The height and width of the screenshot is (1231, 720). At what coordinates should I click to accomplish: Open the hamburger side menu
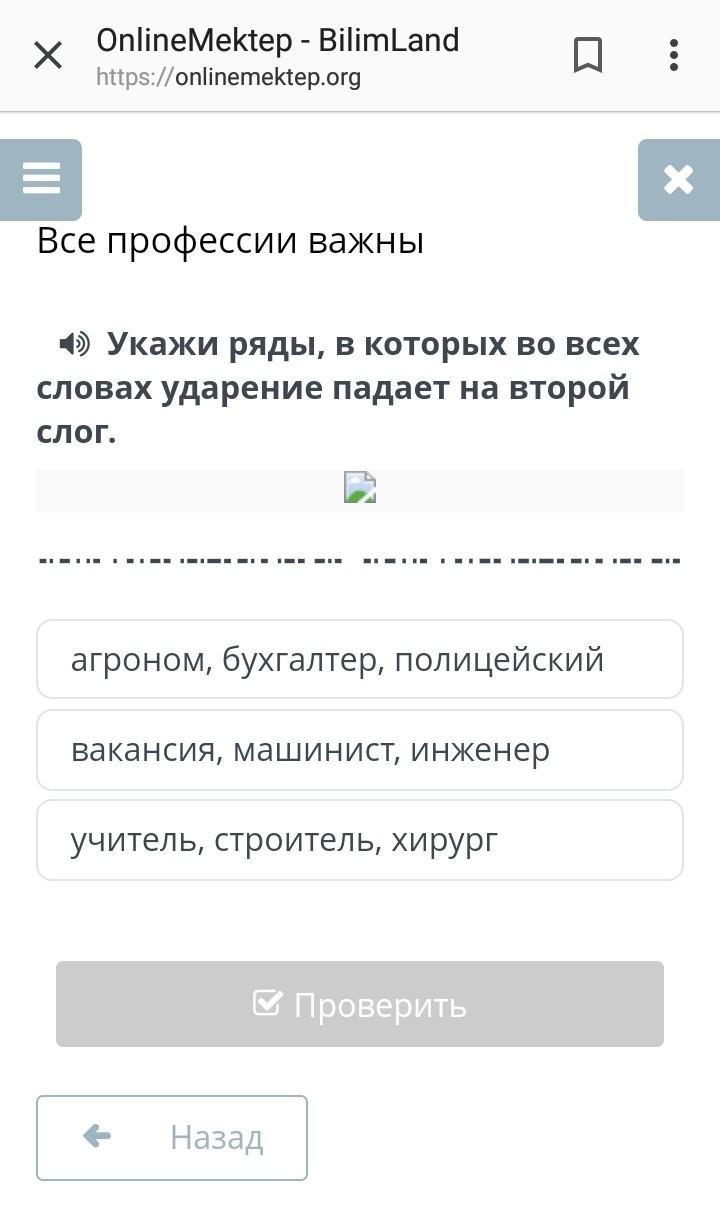41,180
